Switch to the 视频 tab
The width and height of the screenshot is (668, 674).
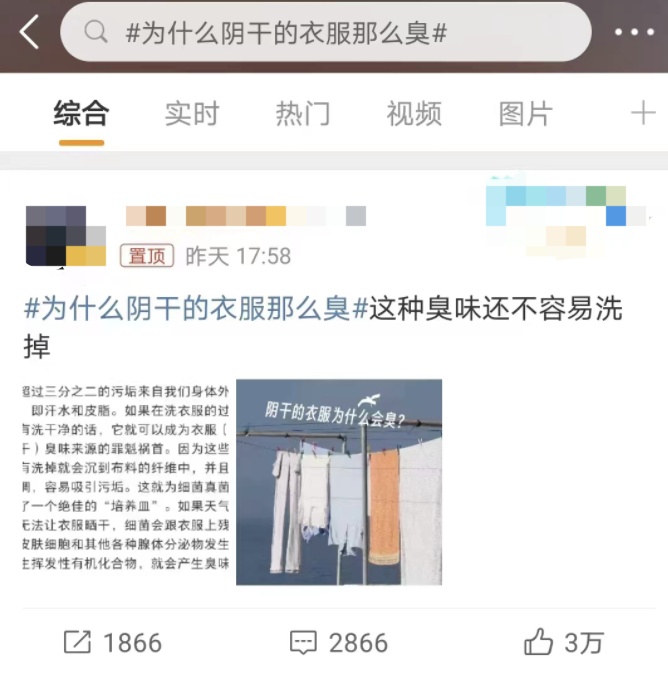tap(414, 114)
